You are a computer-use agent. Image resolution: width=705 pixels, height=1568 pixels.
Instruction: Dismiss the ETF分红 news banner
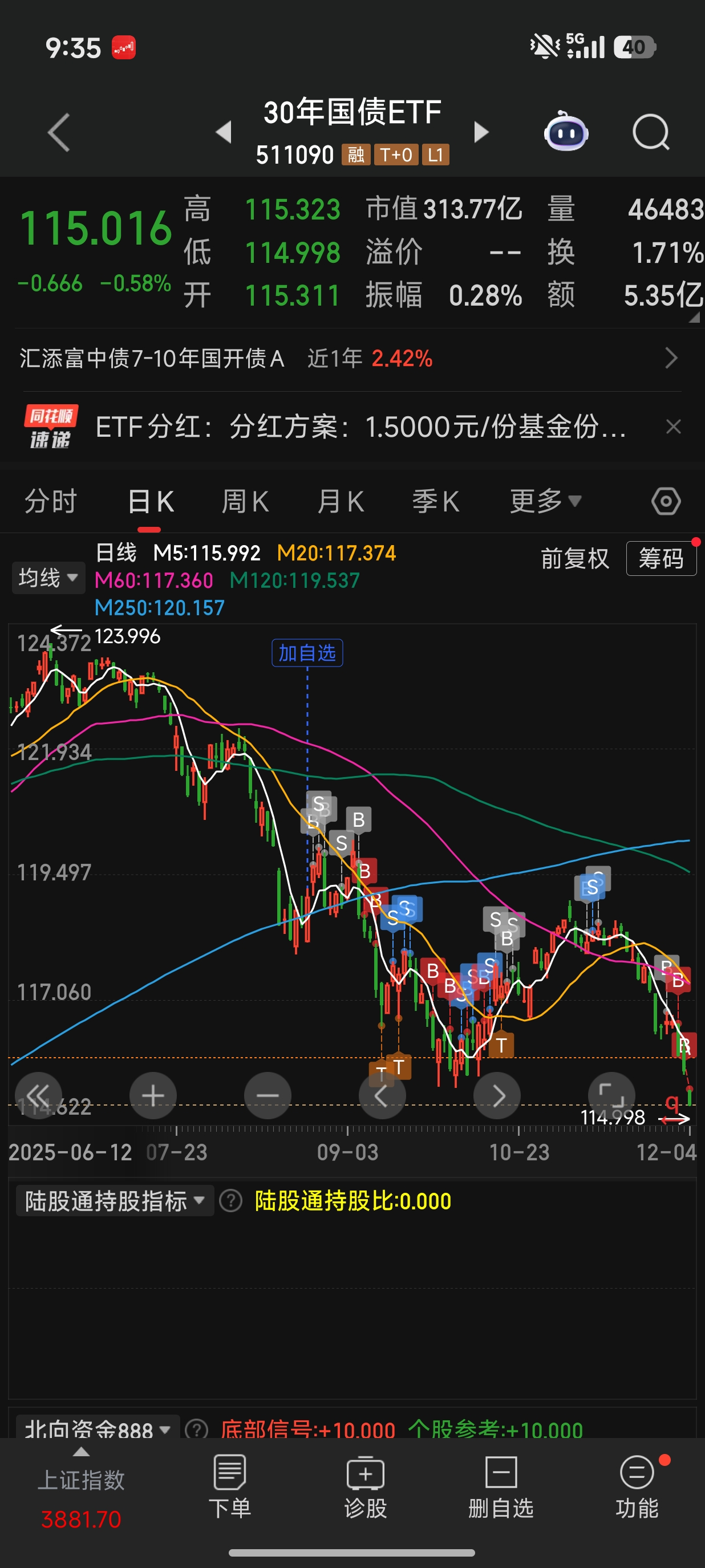click(x=672, y=426)
